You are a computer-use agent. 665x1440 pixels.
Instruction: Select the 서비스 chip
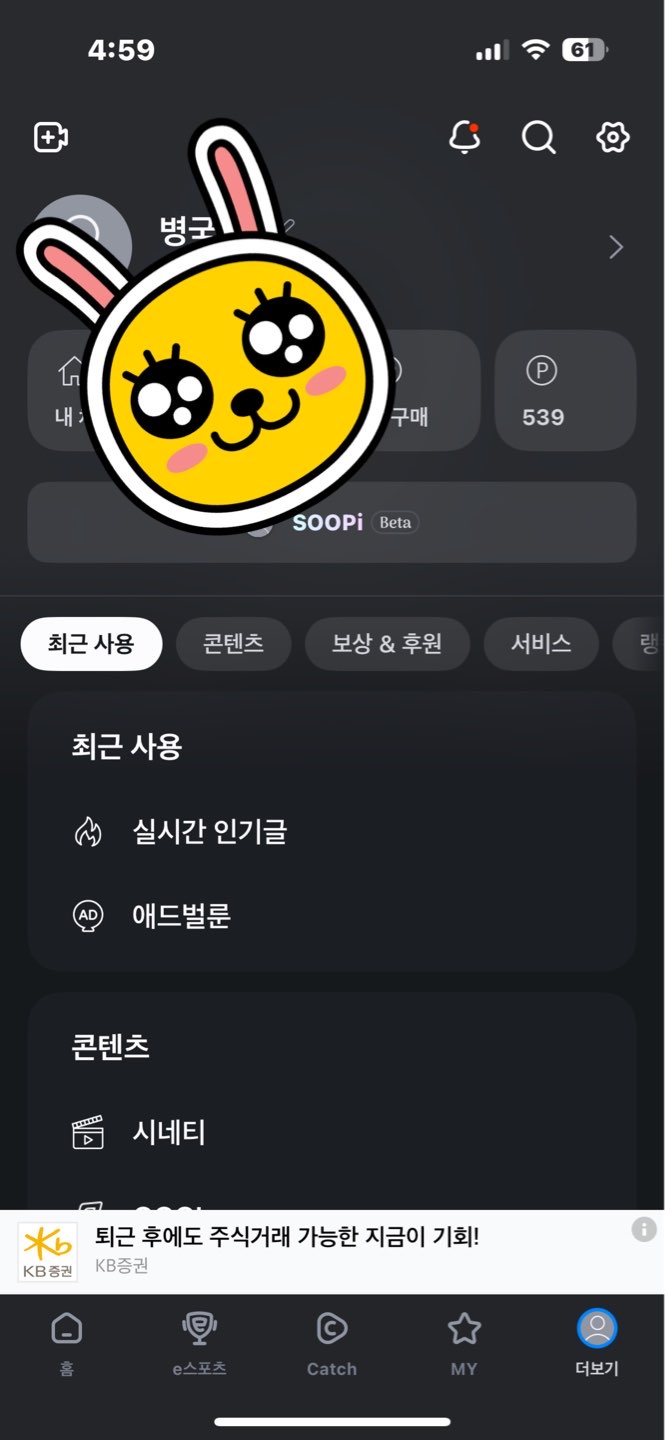pos(541,644)
